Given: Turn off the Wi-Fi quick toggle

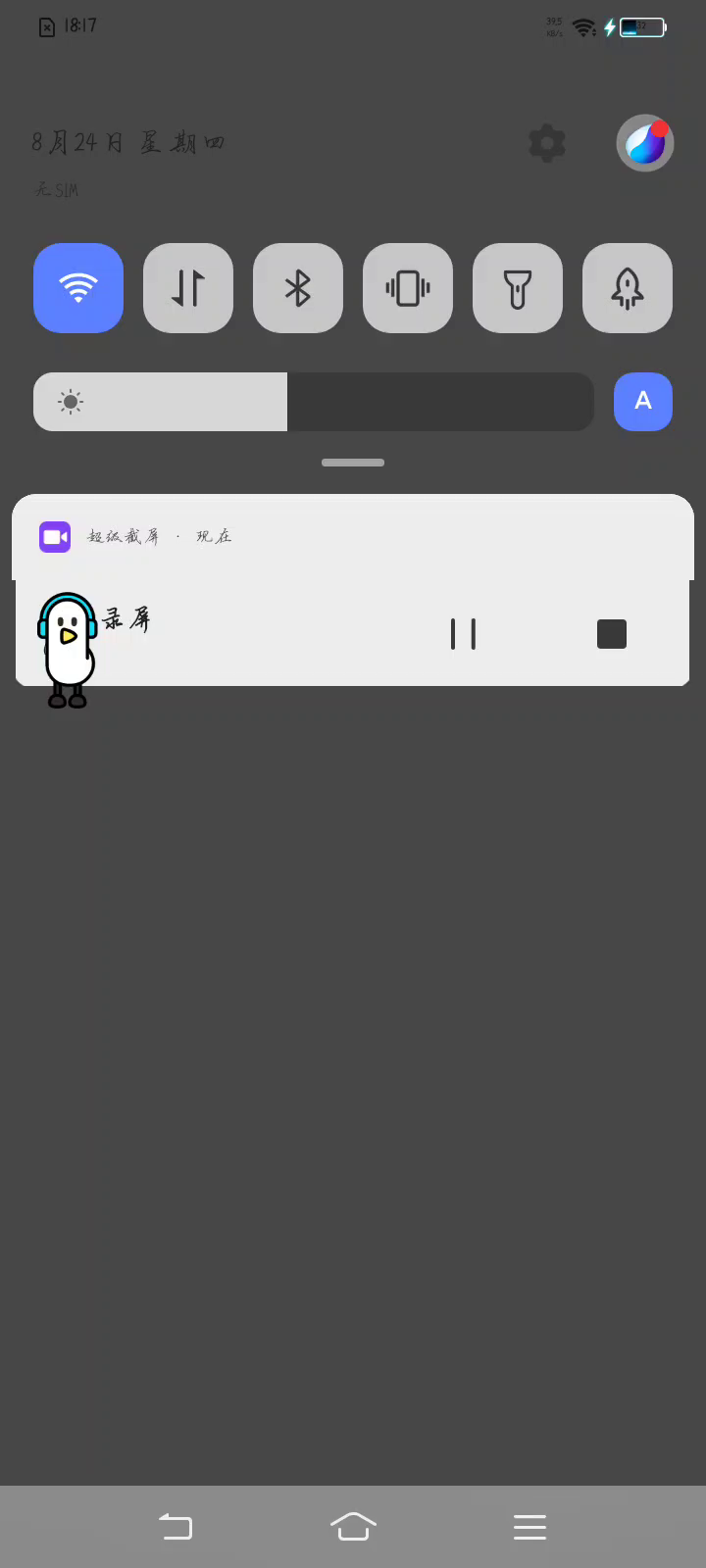Looking at the screenshot, I should 78,288.
